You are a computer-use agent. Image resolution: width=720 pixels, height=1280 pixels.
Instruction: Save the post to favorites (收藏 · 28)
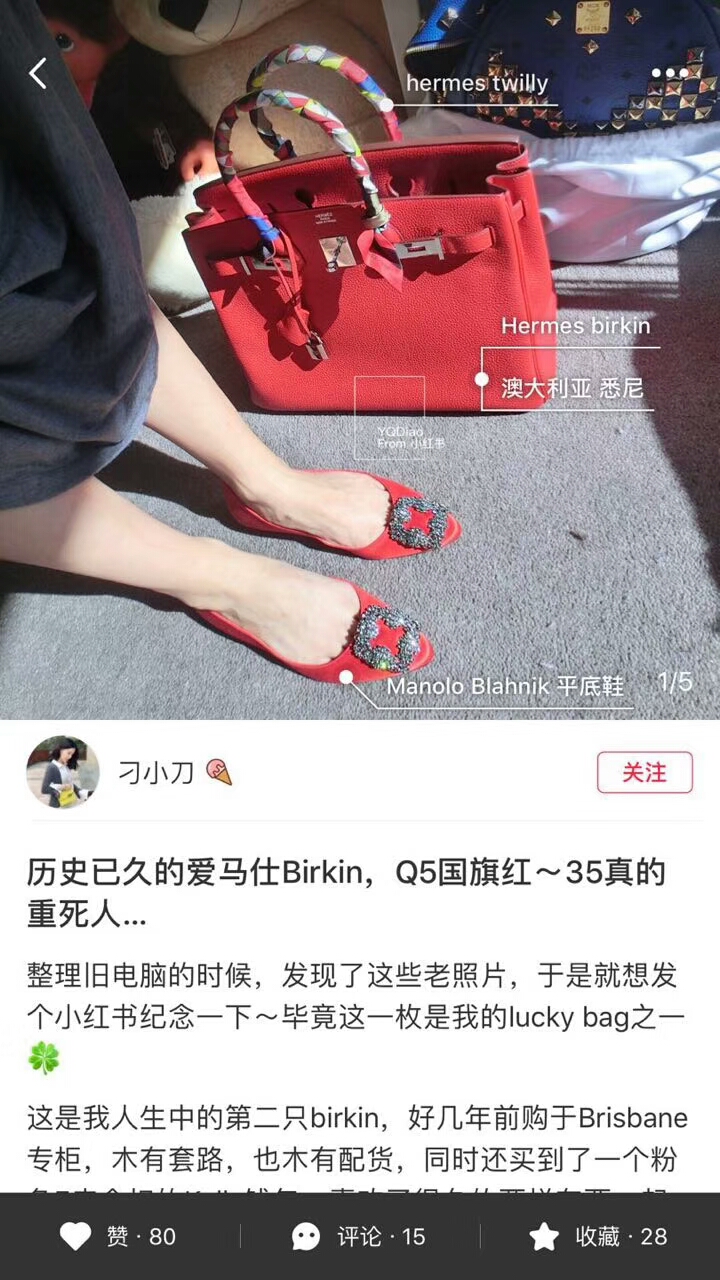(598, 1236)
